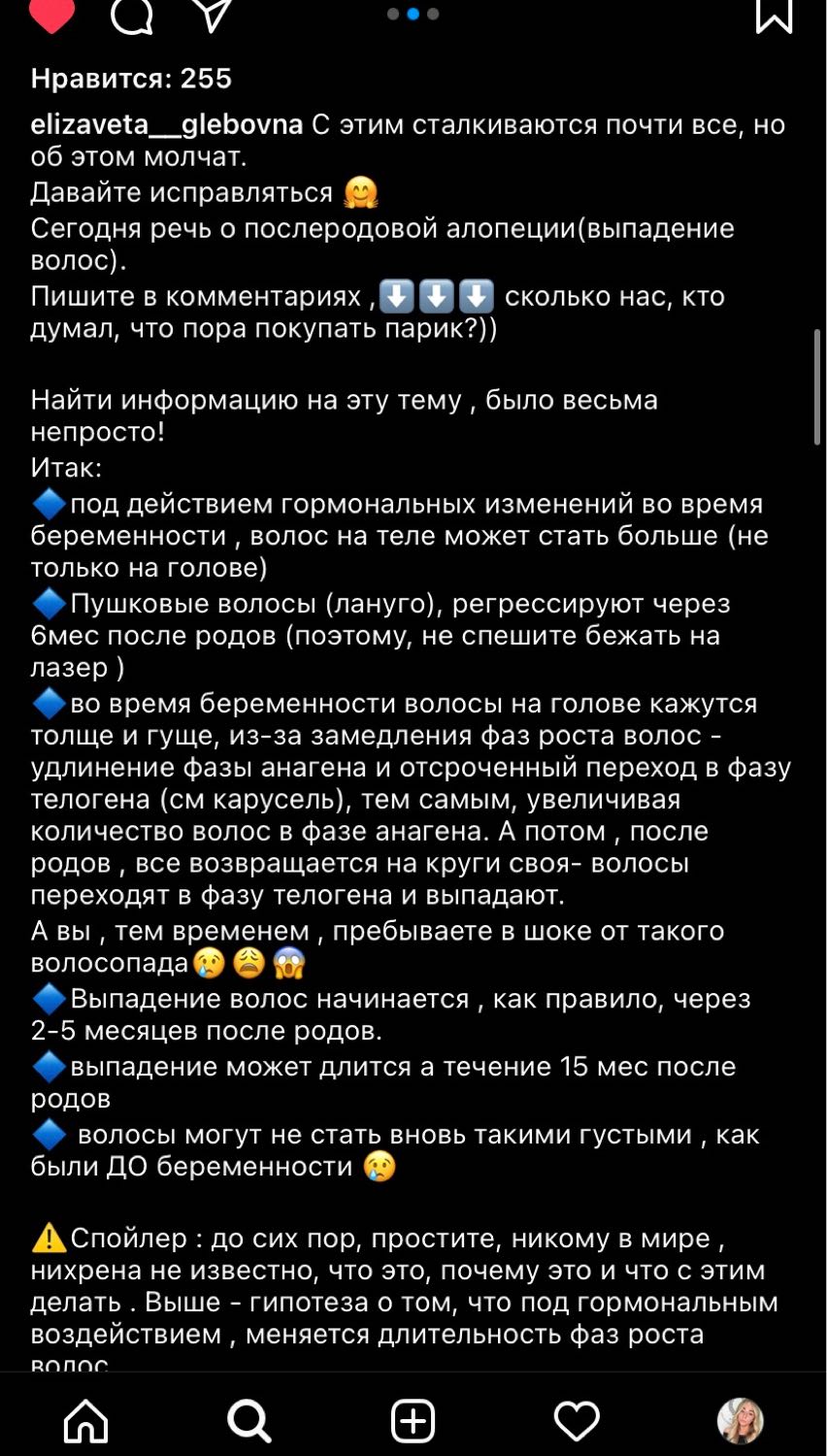Open the Activity heart tab
The width and height of the screenshot is (827, 1456).
tap(577, 1422)
